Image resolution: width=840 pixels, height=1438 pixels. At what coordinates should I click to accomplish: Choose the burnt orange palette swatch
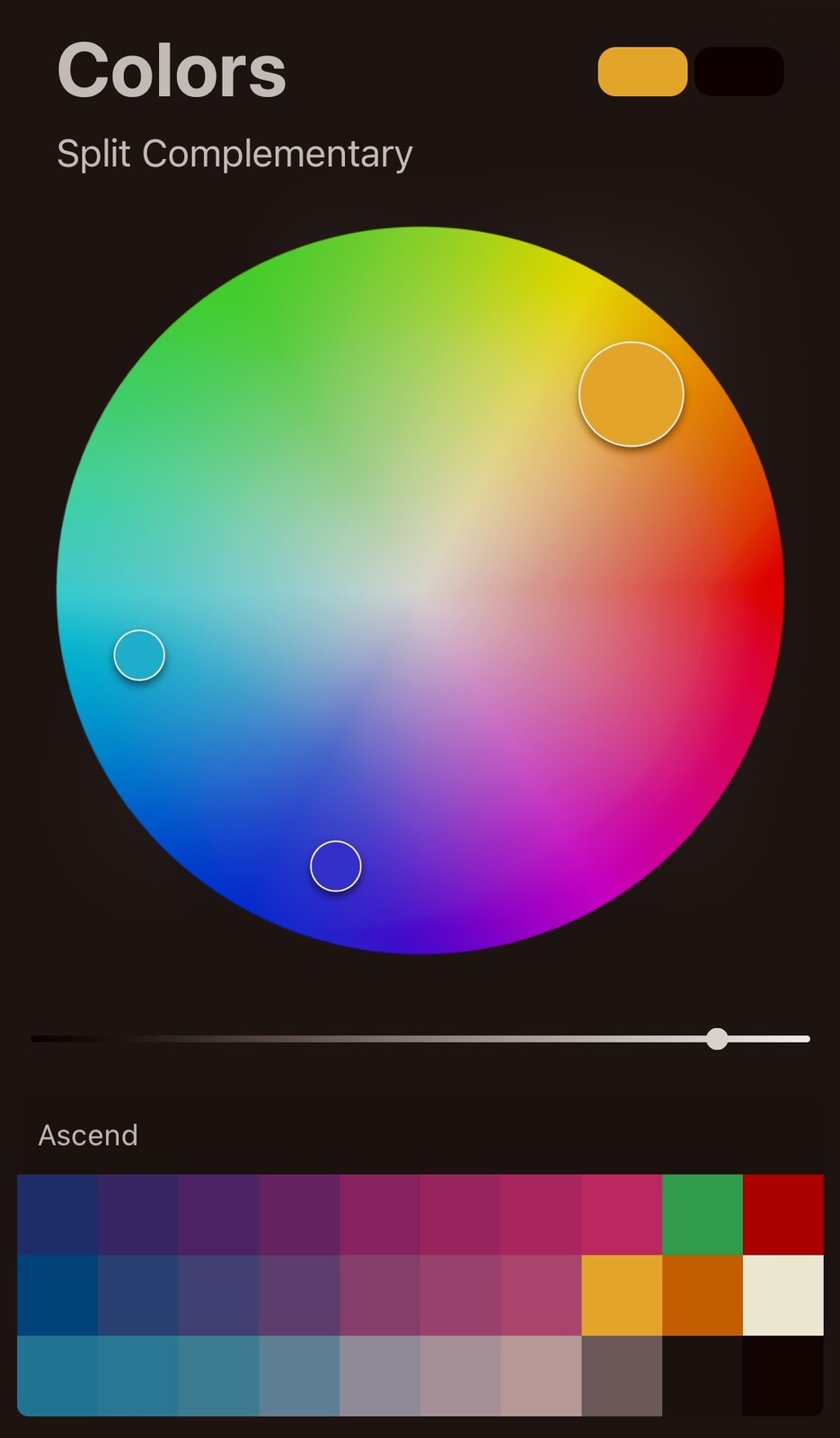tap(703, 1295)
